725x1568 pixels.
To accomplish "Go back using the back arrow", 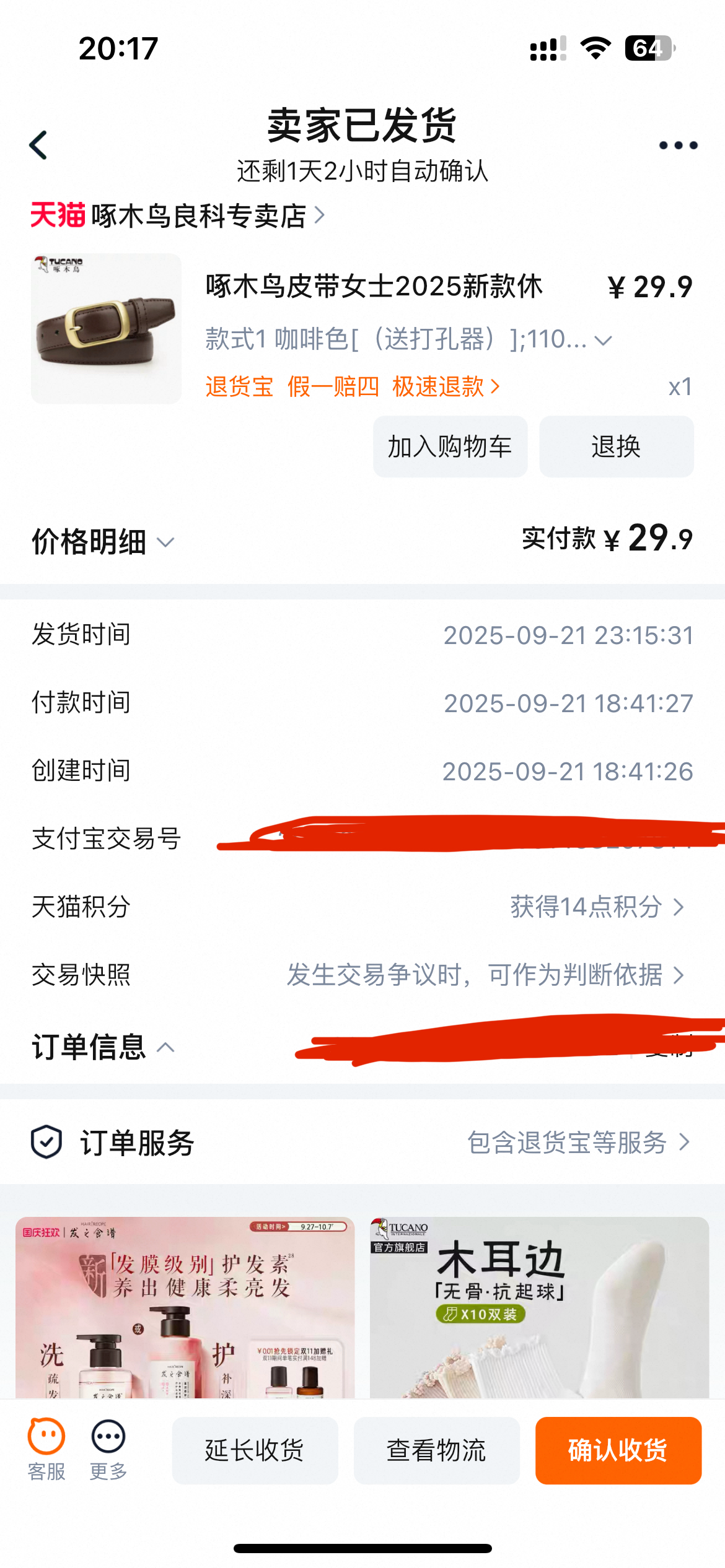I will click(x=38, y=146).
